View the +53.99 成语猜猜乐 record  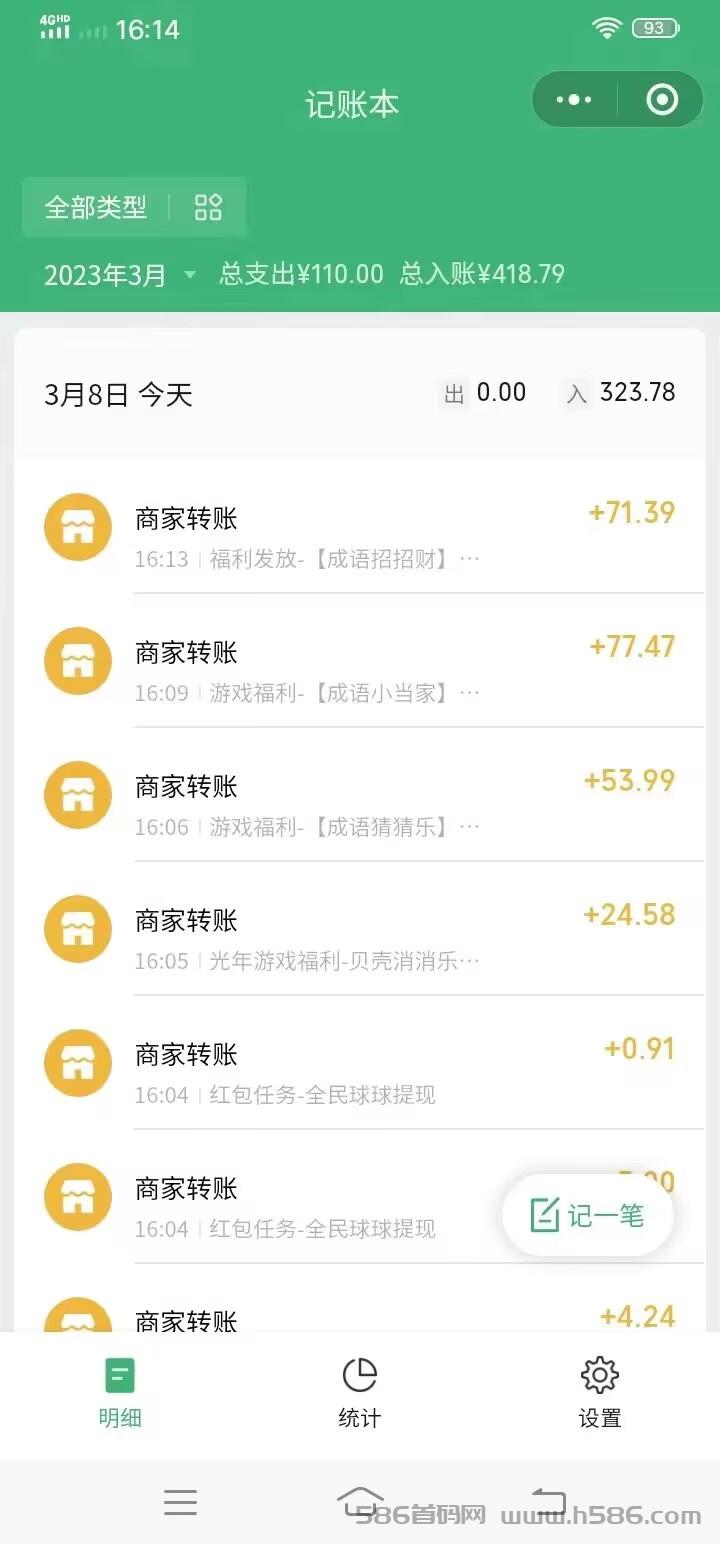(360, 795)
